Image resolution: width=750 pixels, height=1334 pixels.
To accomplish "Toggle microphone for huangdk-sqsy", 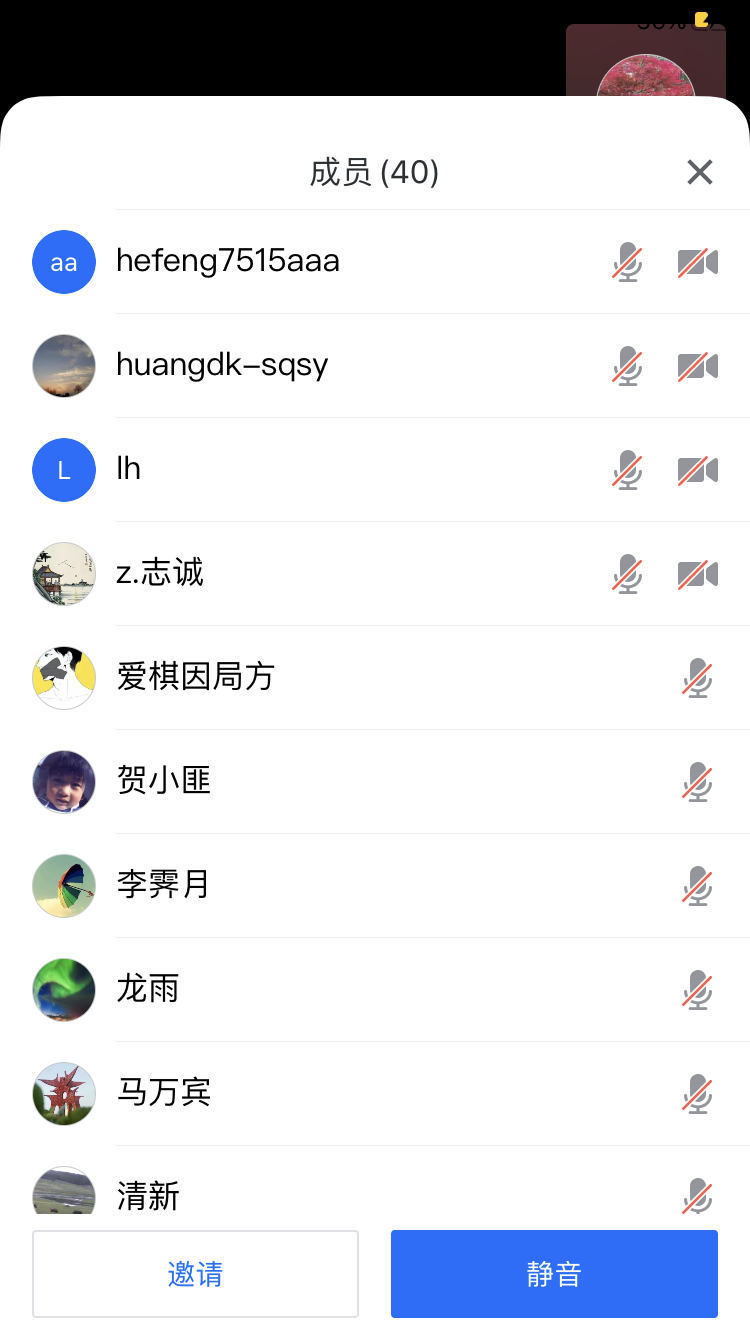I will [x=627, y=366].
